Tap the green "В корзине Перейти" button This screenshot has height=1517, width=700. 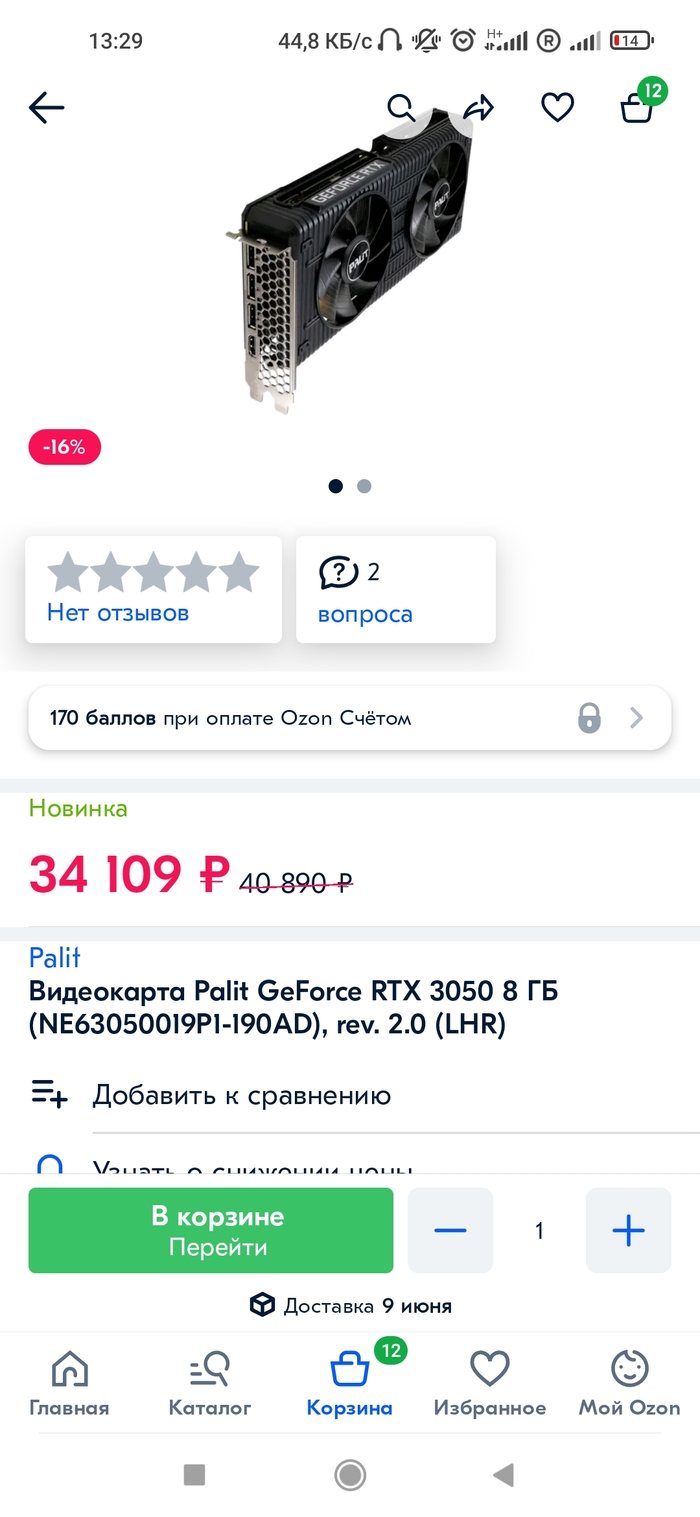211,1230
